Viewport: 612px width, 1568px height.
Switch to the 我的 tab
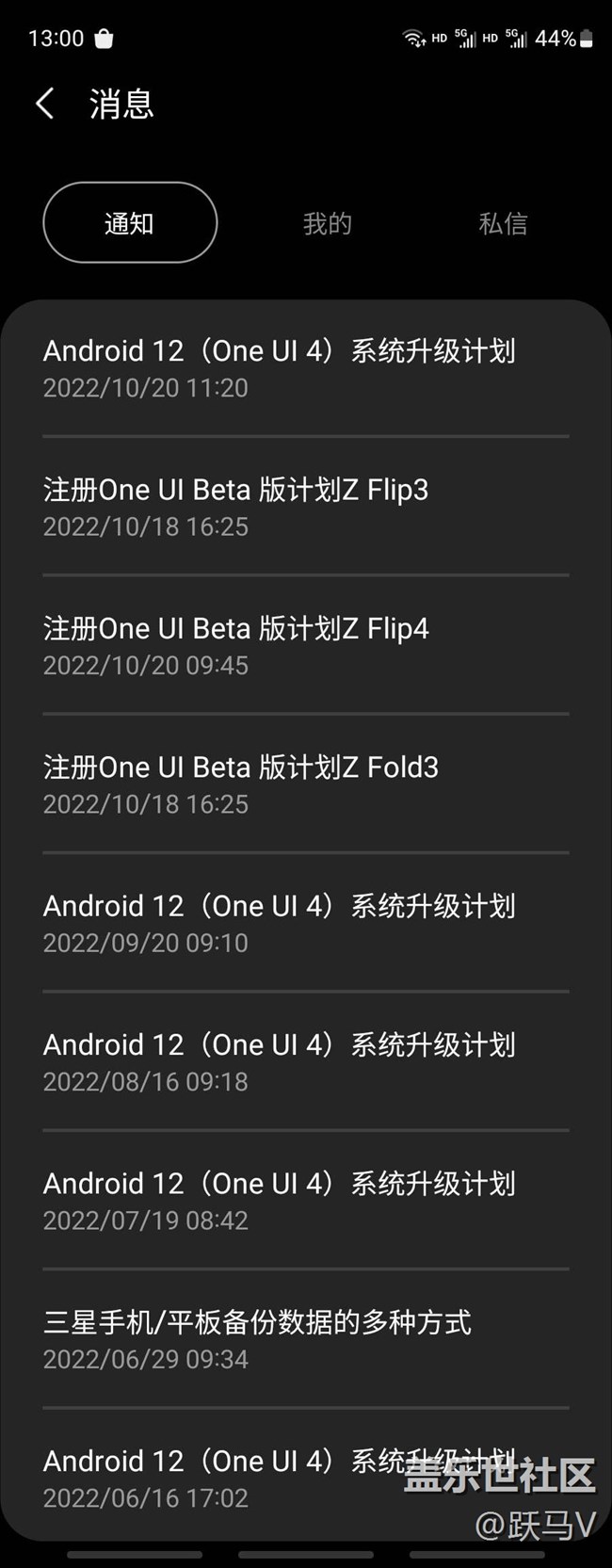click(x=327, y=223)
